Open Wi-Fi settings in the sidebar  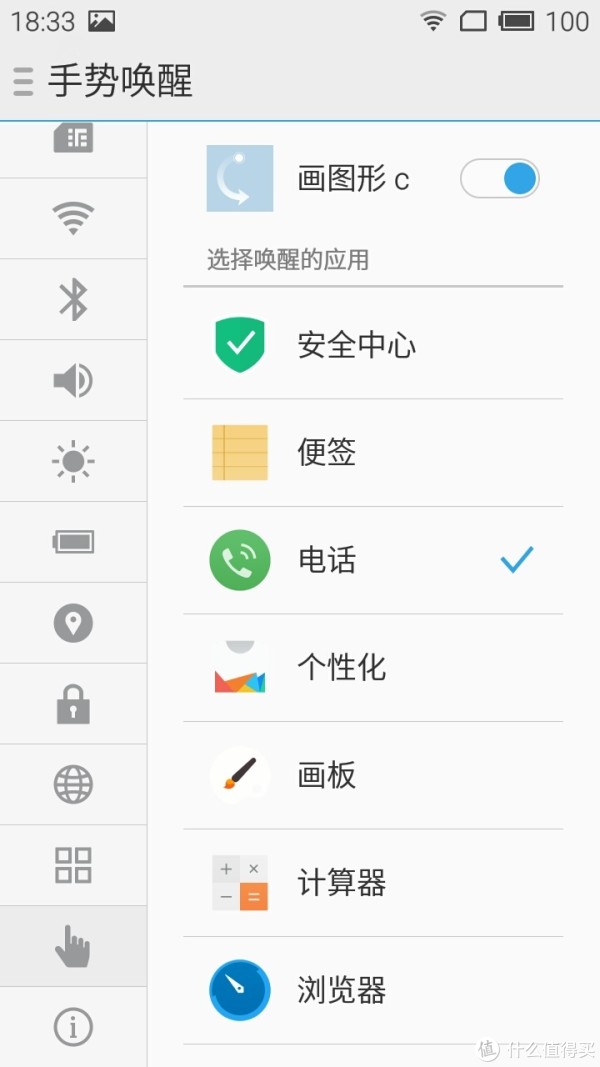point(73,218)
